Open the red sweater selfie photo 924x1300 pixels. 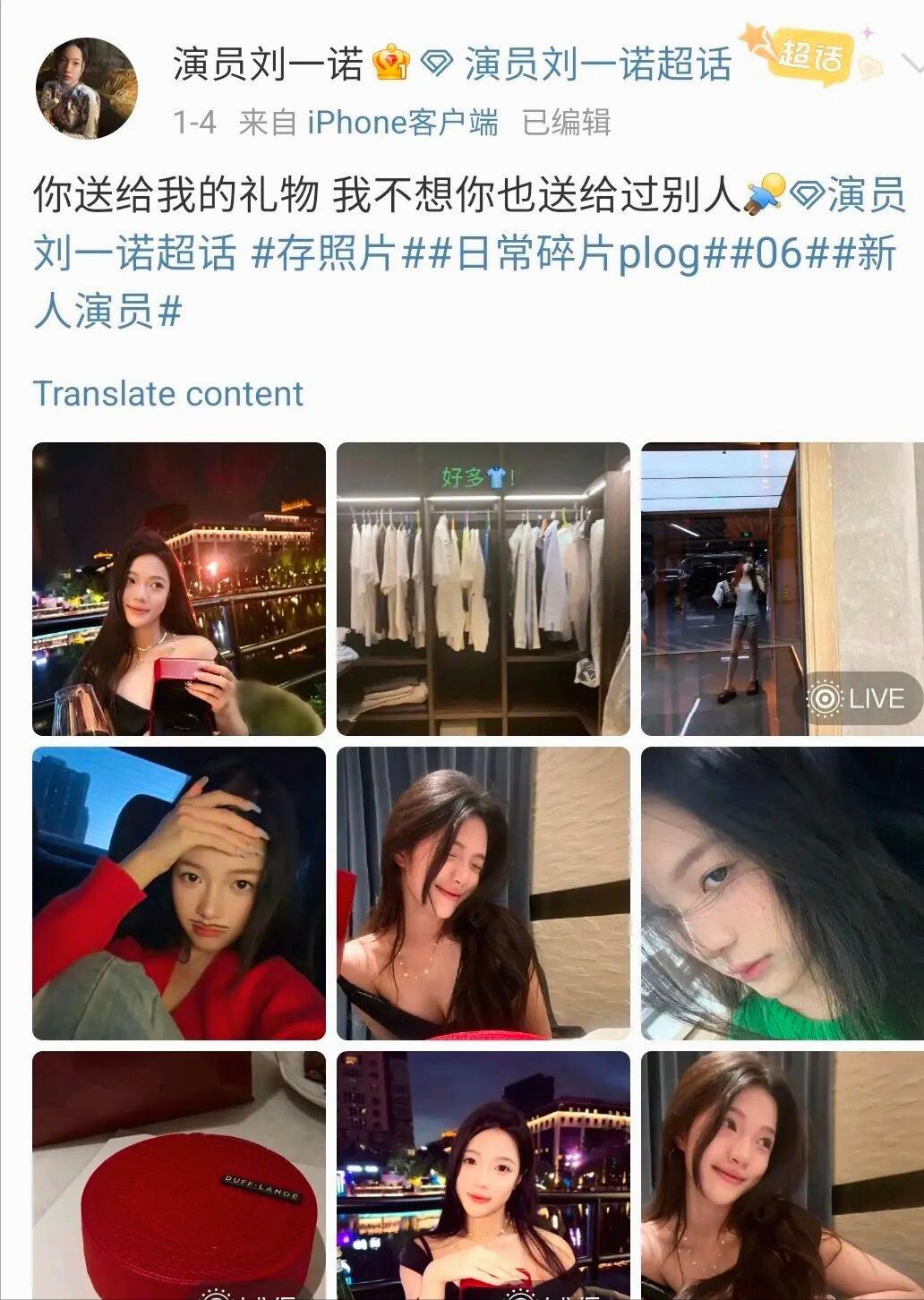(x=179, y=894)
